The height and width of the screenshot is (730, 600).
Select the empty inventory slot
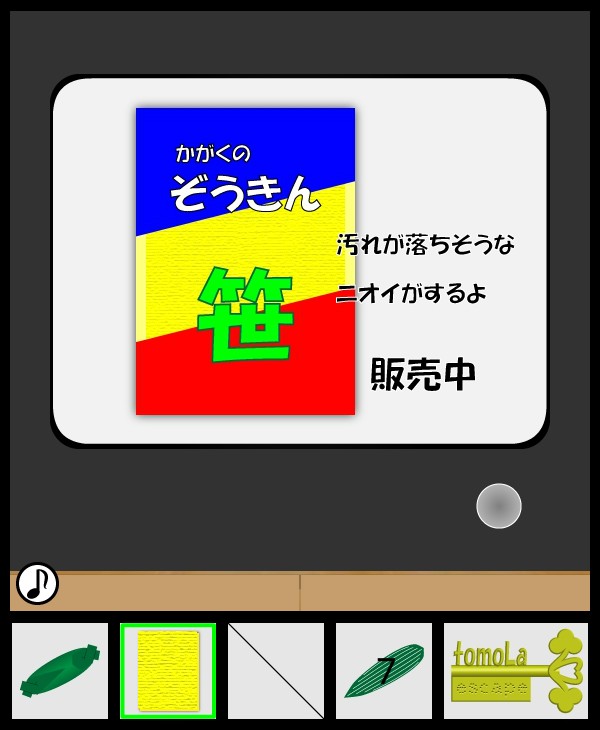point(276,671)
